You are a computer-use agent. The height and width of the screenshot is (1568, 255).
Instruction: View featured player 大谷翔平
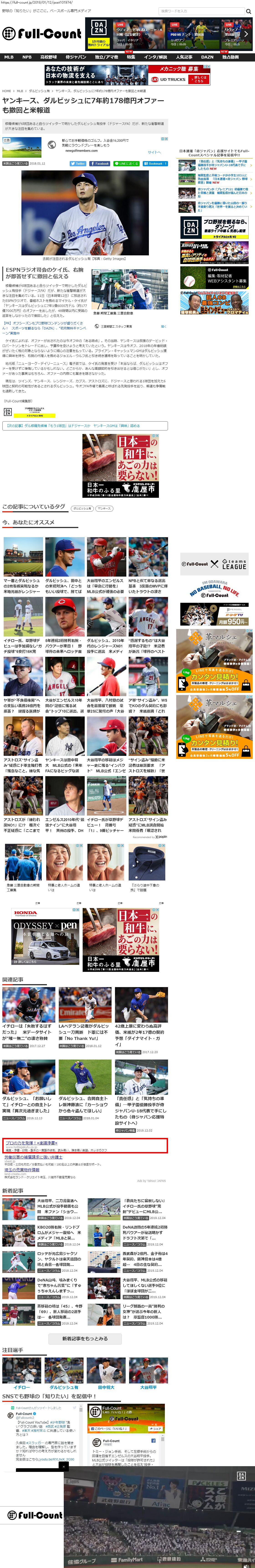click(148, 1387)
